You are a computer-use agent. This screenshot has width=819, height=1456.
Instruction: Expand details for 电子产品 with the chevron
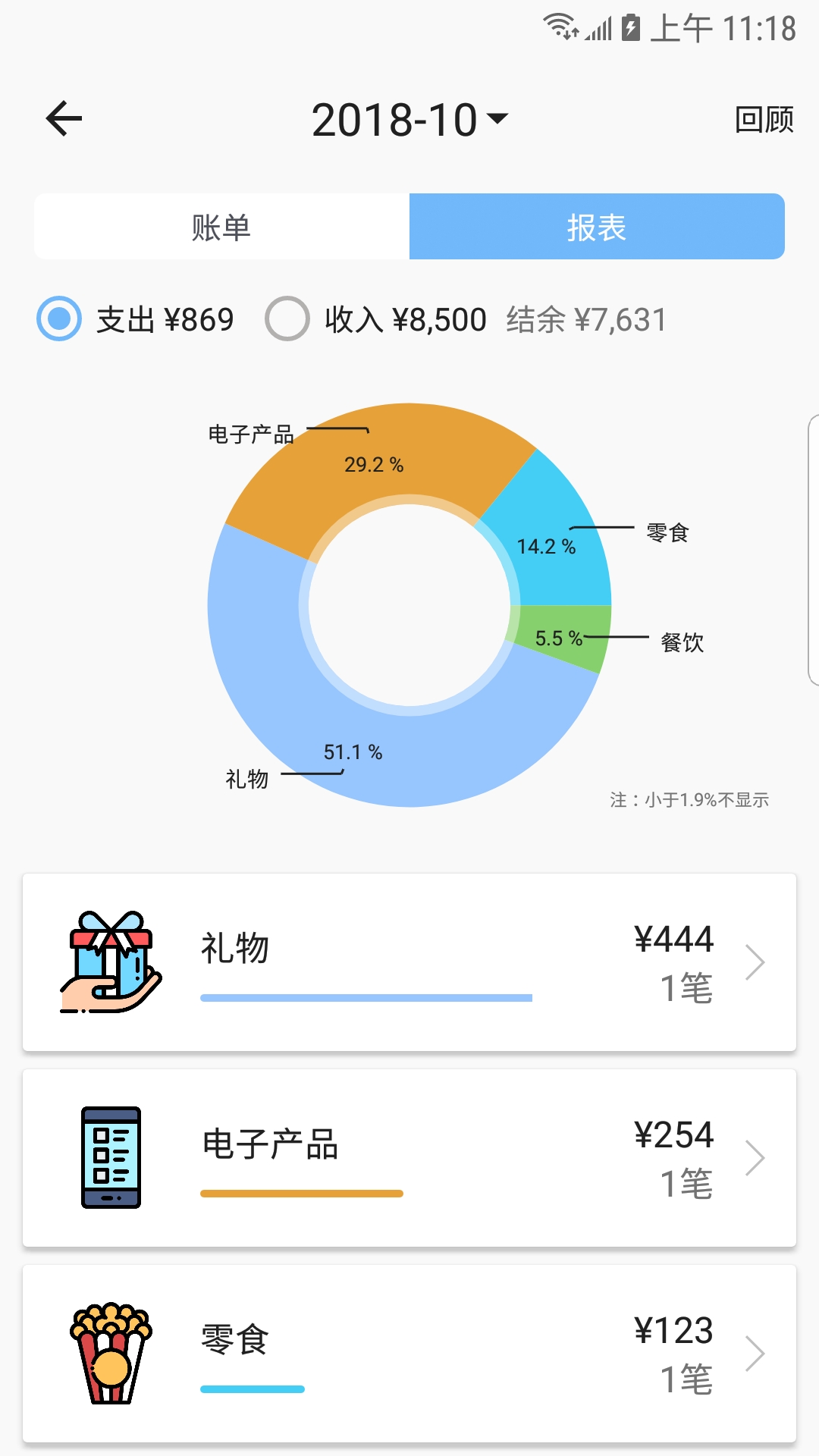(x=755, y=1158)
